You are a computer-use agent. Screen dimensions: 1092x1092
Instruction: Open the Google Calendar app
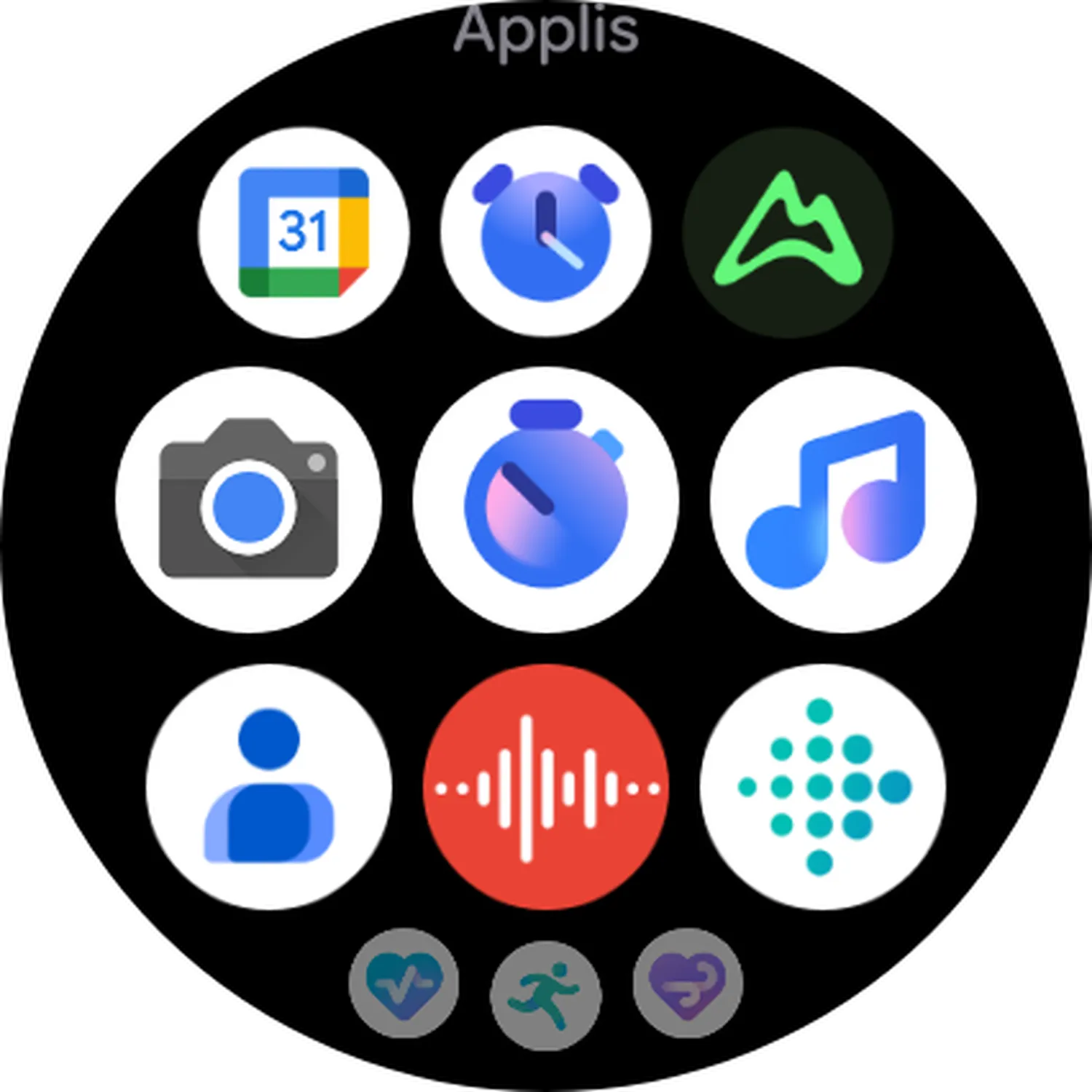coord(304,232)
